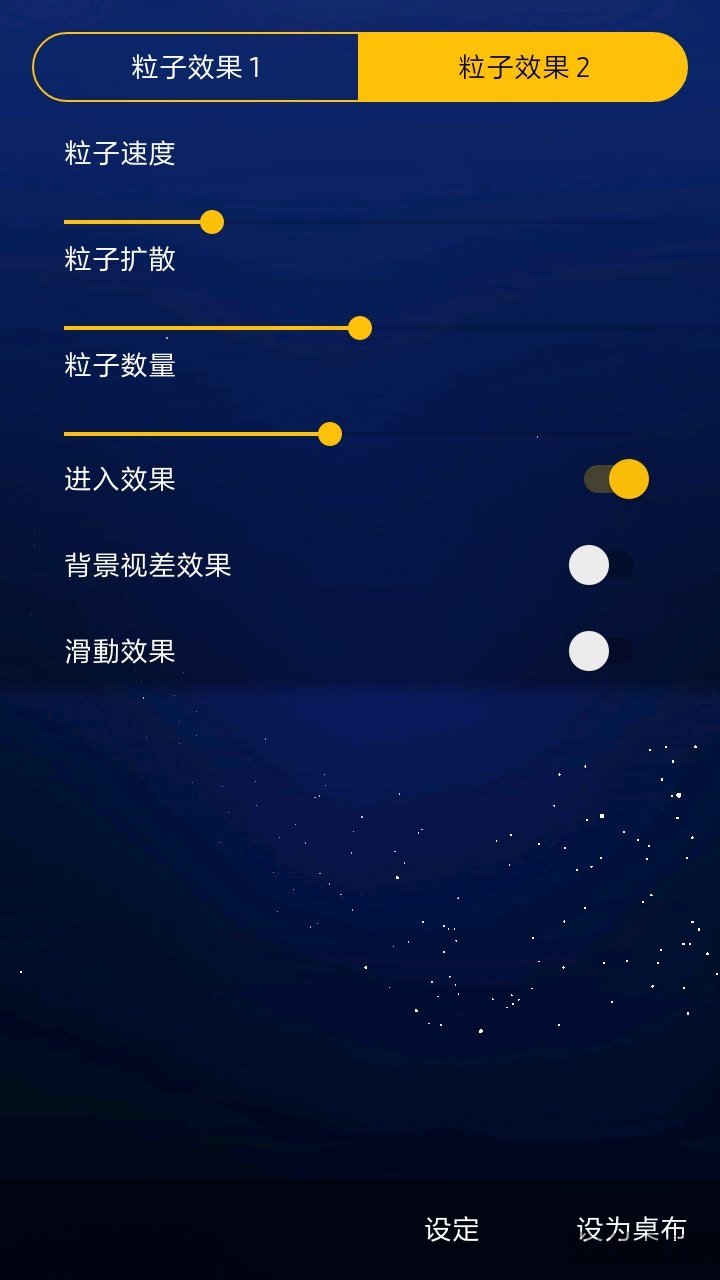Screen dimensions: 720x1280
Task: Toggle the yellow 进入效果 switch knob
Action: 630,478
